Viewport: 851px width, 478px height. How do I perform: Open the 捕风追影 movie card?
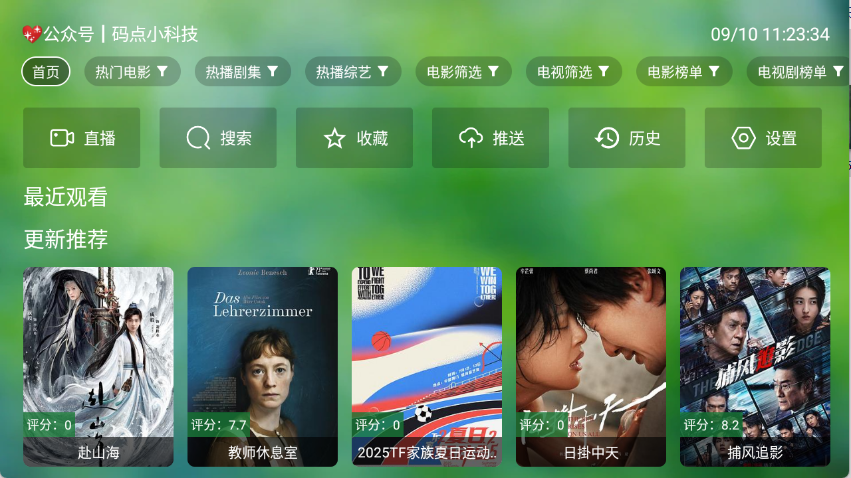coord(755,366)
